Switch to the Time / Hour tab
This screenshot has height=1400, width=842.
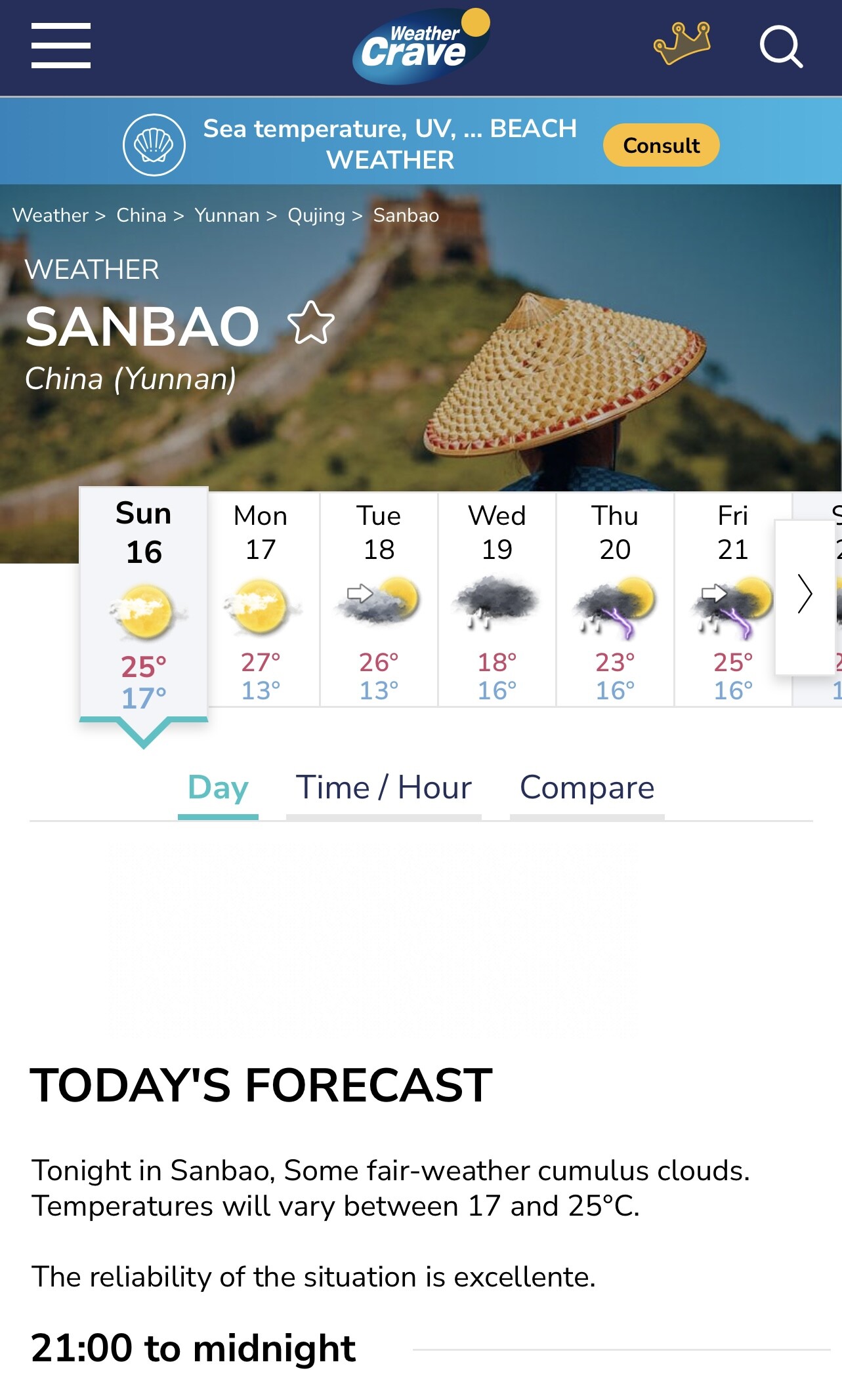click(384, 788)
